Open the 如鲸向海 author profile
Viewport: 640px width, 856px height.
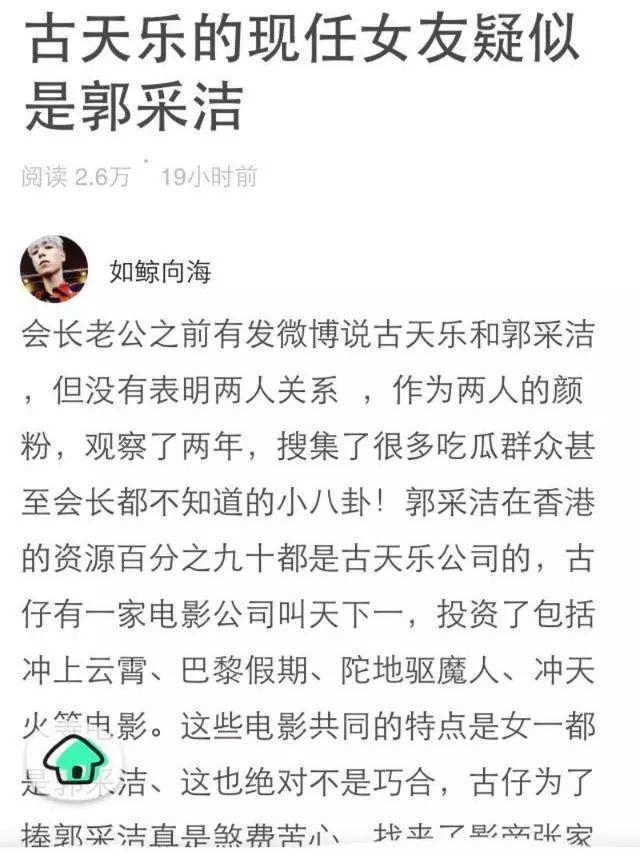[160, 272]
